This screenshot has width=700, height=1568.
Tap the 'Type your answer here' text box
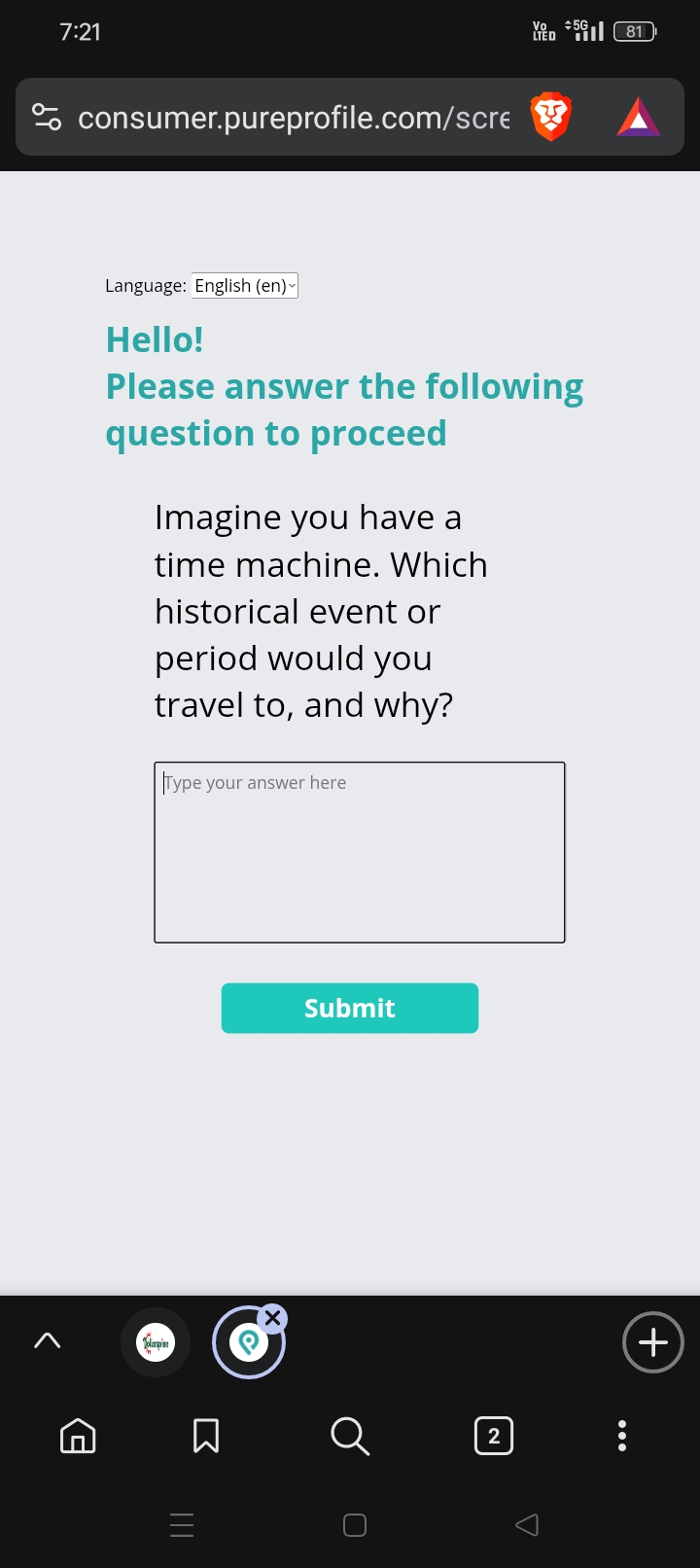click(360, 852)
